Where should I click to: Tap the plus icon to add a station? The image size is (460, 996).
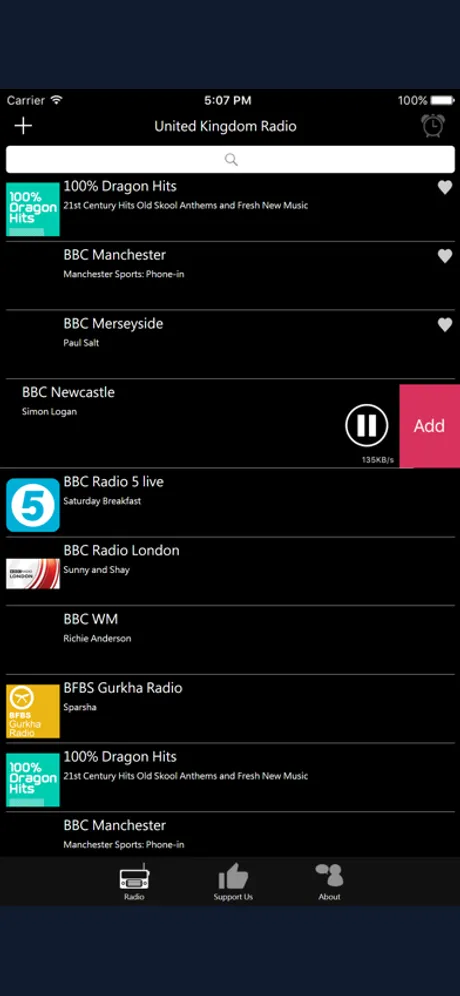pyautogui.click(x=23, y=126)
